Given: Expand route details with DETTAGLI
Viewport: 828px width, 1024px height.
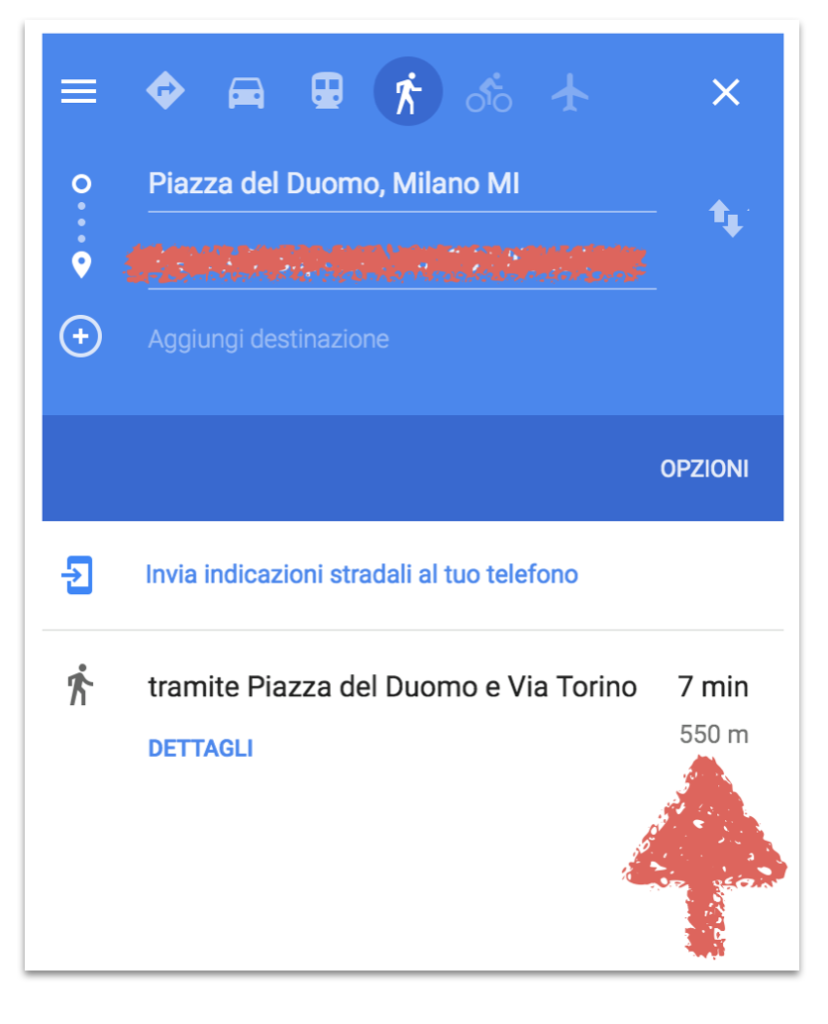Looking at the screenshot, I should (x=199, y=747).
